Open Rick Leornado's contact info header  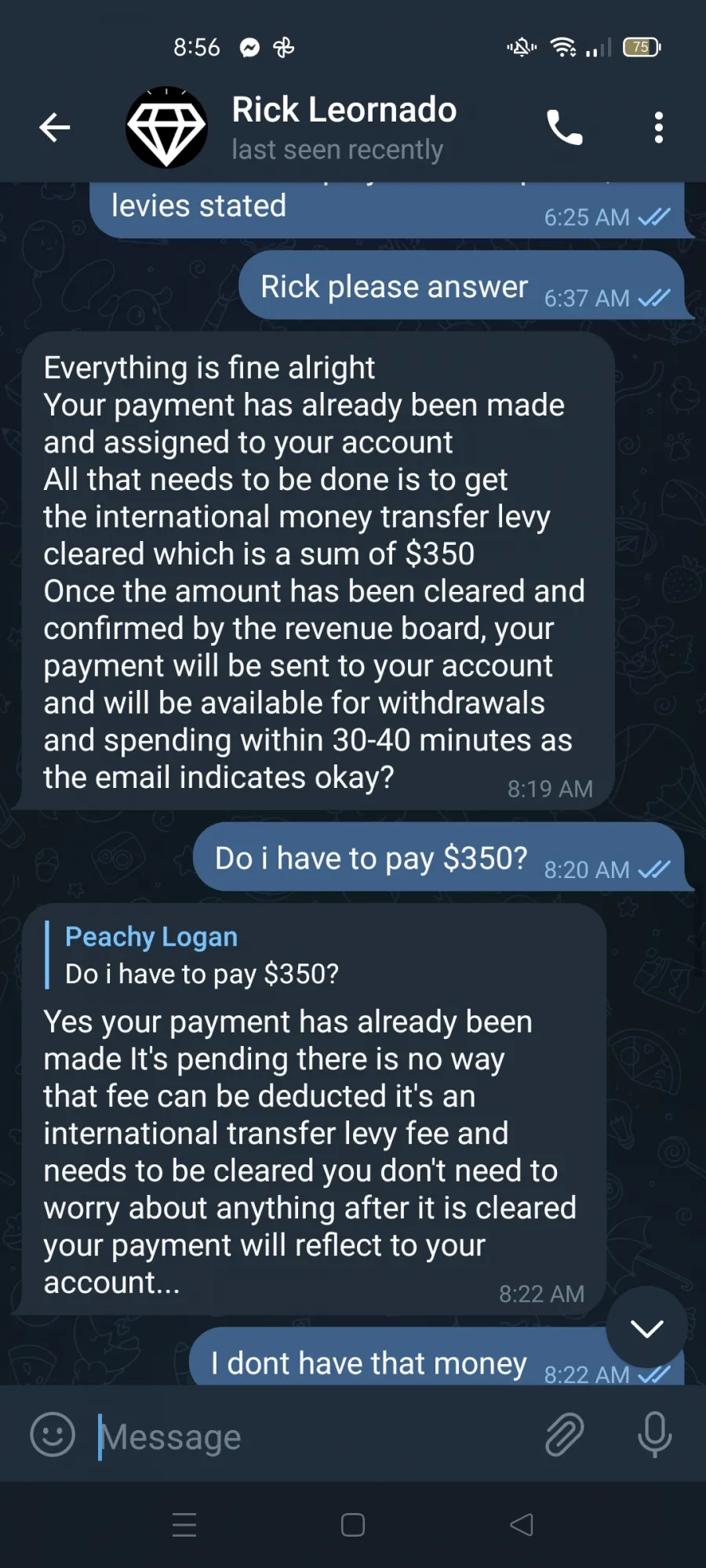(344, 127)
